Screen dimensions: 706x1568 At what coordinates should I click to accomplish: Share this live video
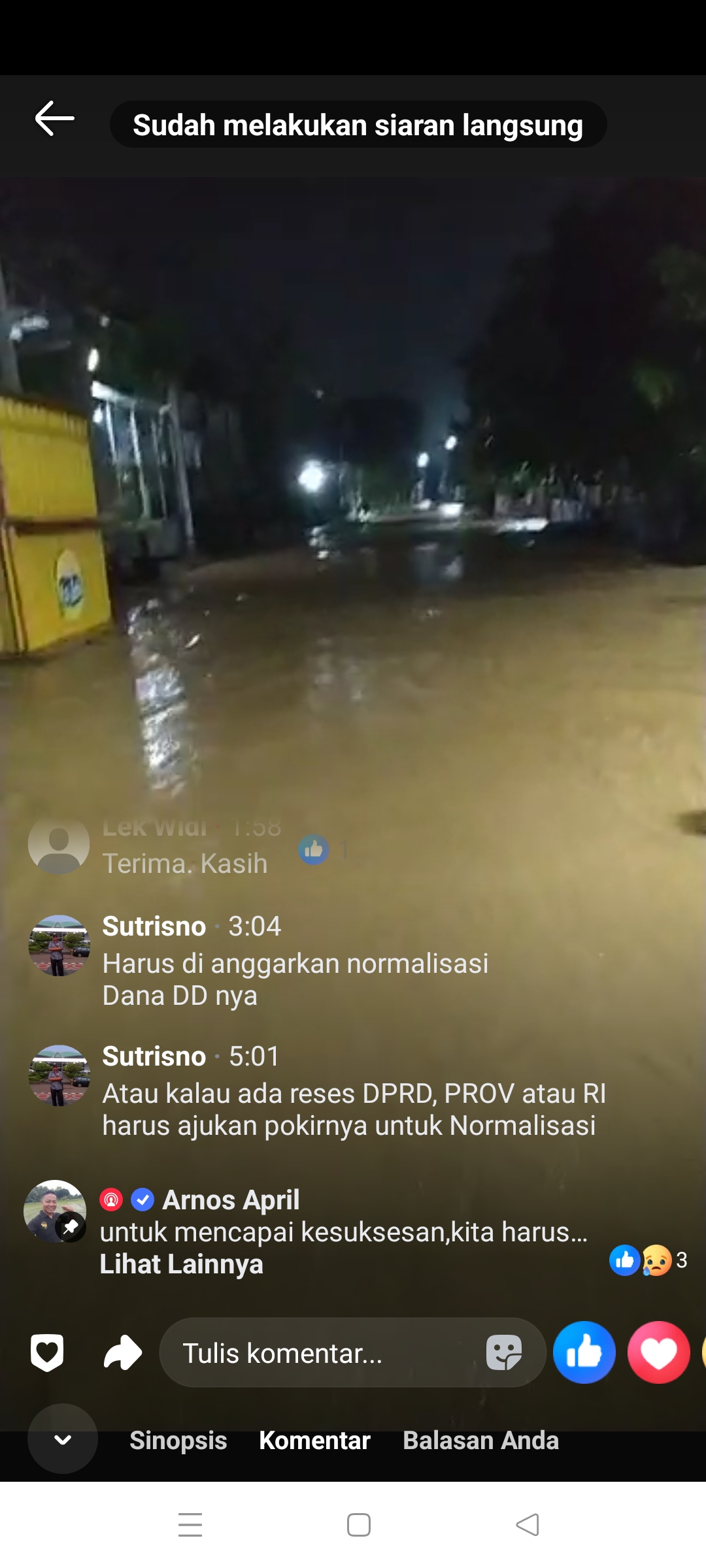122,1352
